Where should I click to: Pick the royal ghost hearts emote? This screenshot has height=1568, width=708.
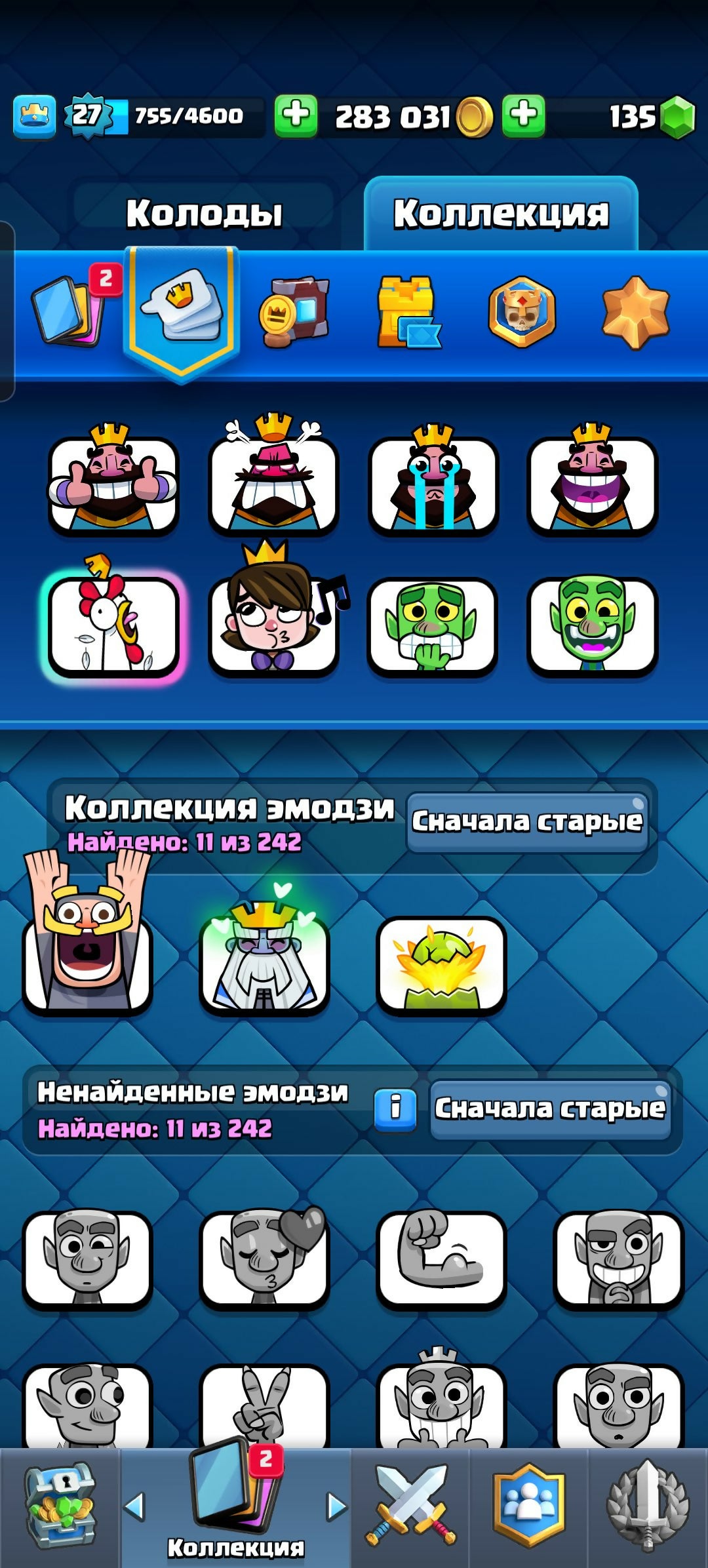click(264, 964)
